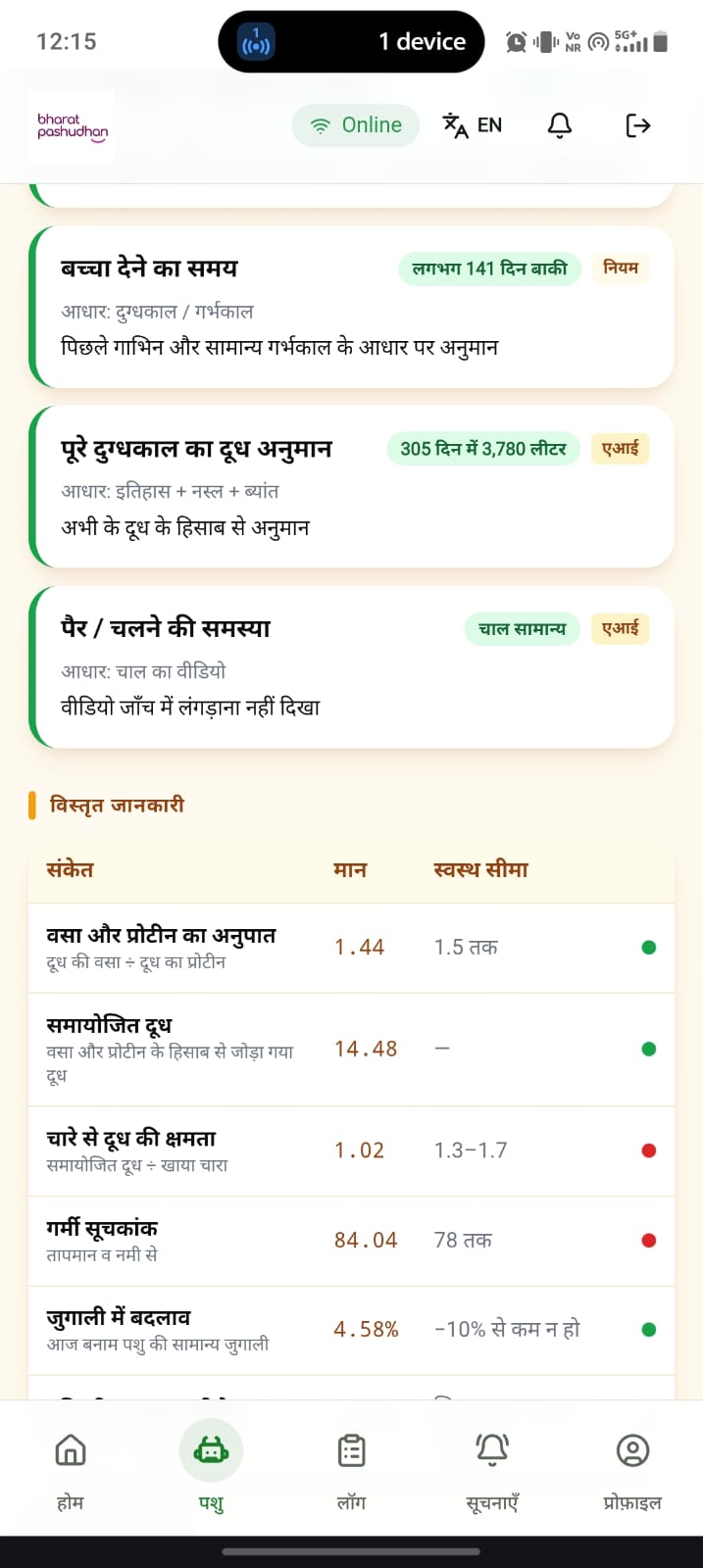
Task: Change language with the EN button
Action: (x=473, y=125)
